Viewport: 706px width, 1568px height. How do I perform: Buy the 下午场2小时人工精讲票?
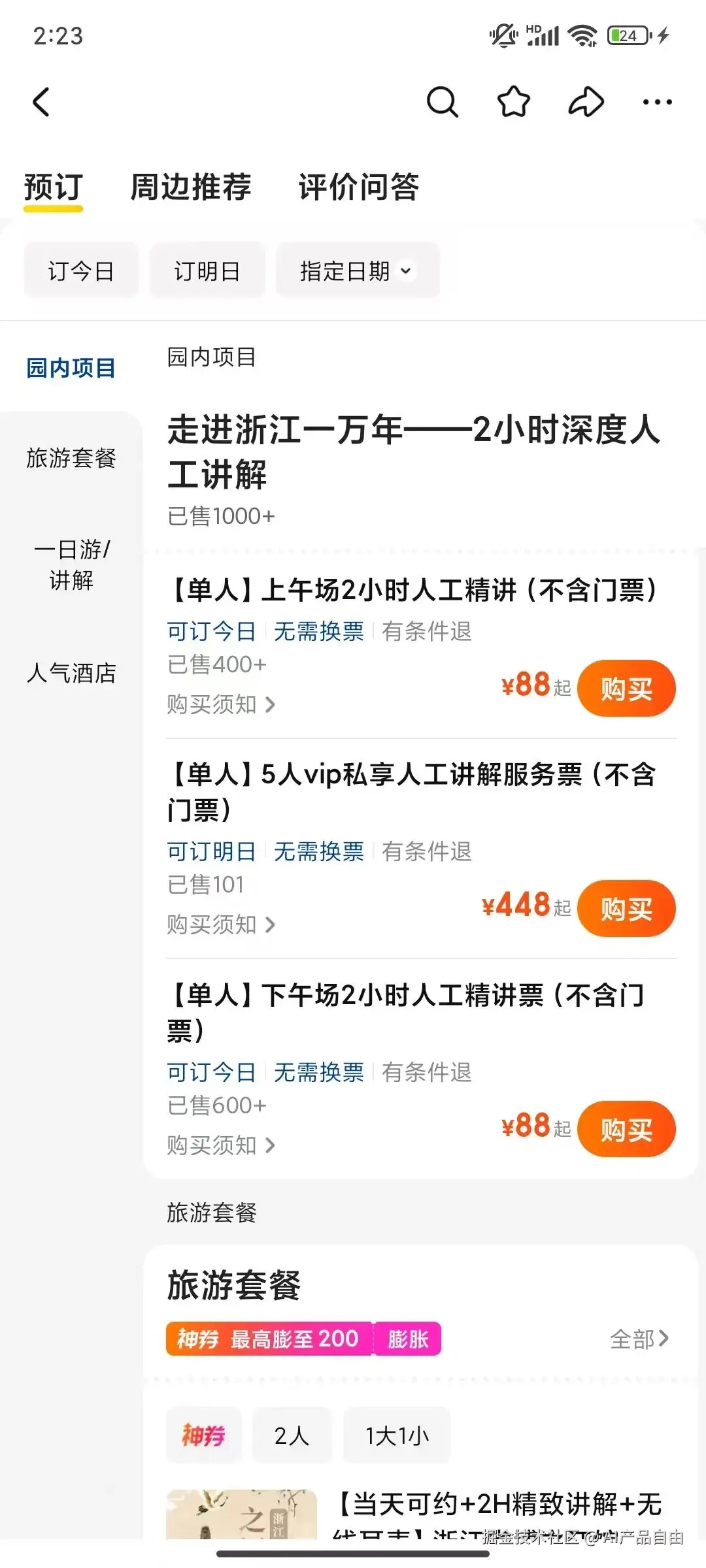coord(626,1130)
